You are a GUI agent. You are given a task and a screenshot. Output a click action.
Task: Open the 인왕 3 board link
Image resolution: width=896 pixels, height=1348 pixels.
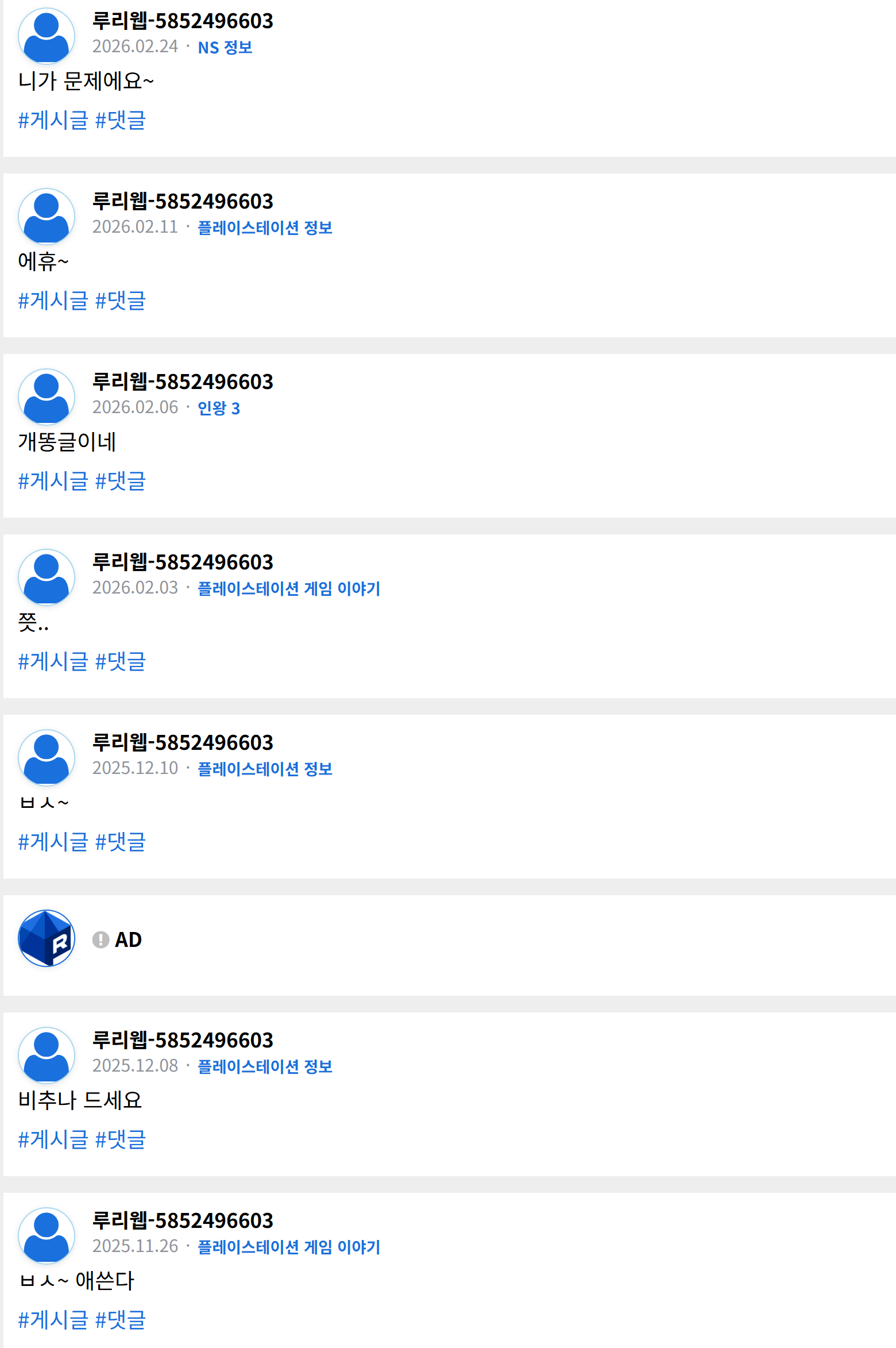point(219,408)
